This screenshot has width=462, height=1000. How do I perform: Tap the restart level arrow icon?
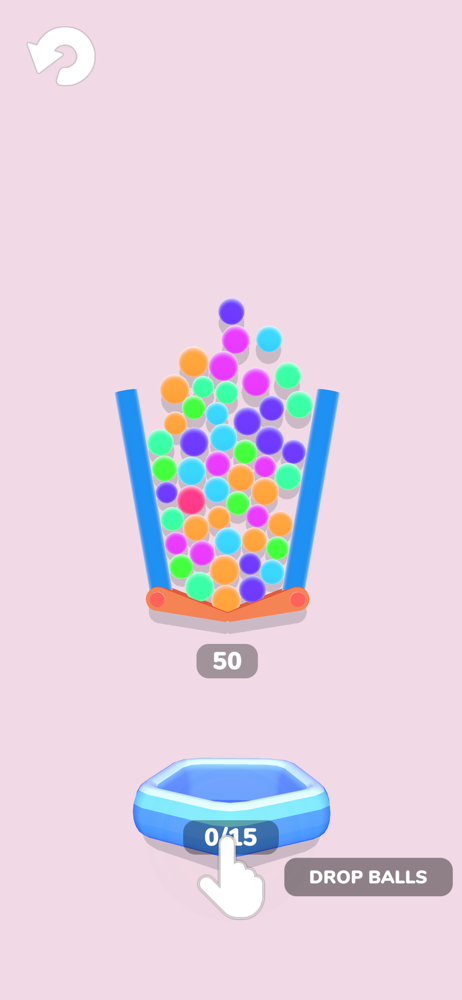pos(61,55)
